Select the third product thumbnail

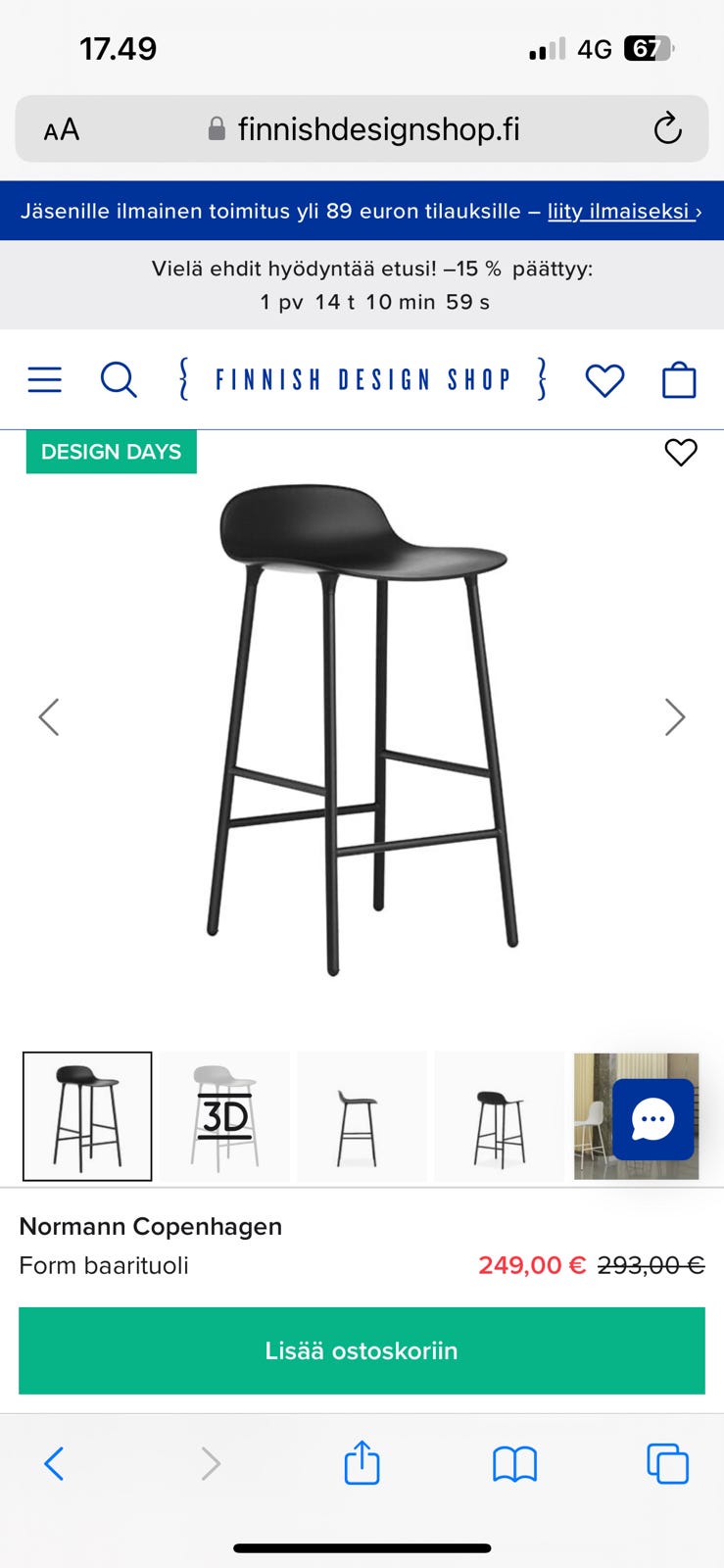[x=362, y=1116]
